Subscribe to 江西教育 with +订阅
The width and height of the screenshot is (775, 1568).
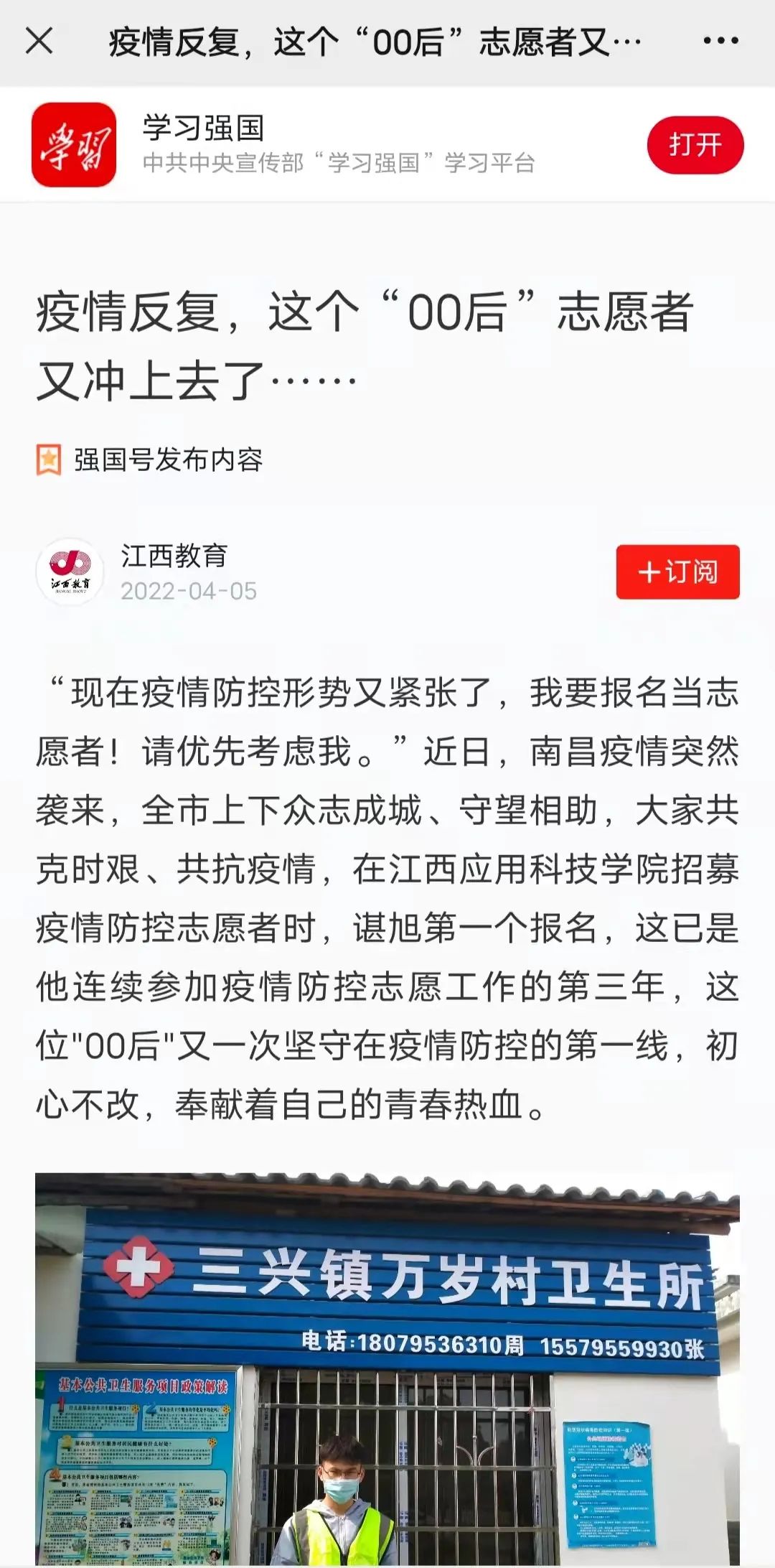pos(677,571)
